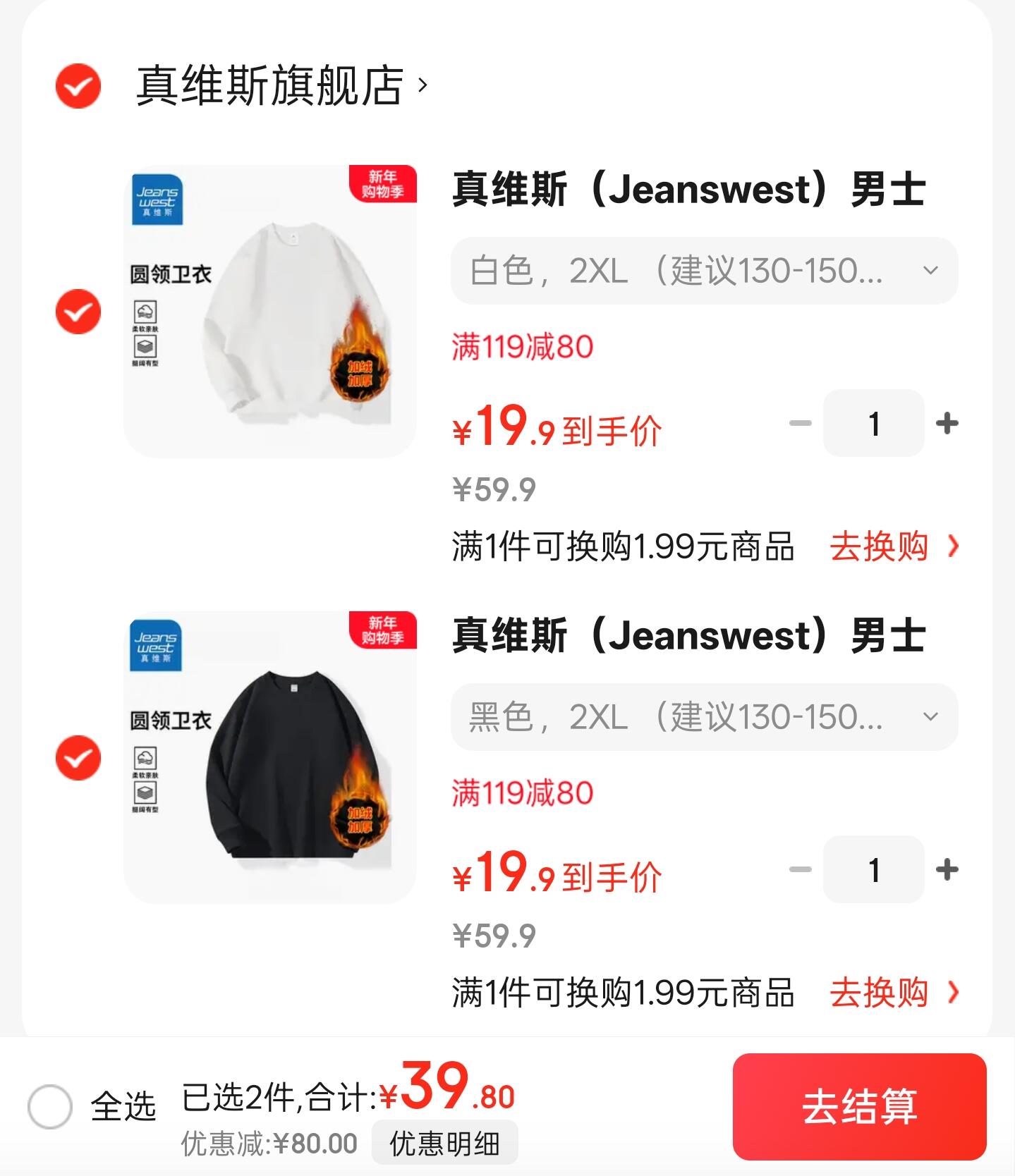Deselect the white sweatshirt item checkbox
Image resolution: width=1015 pixels, height=1176 pixels.
[78, 312]
